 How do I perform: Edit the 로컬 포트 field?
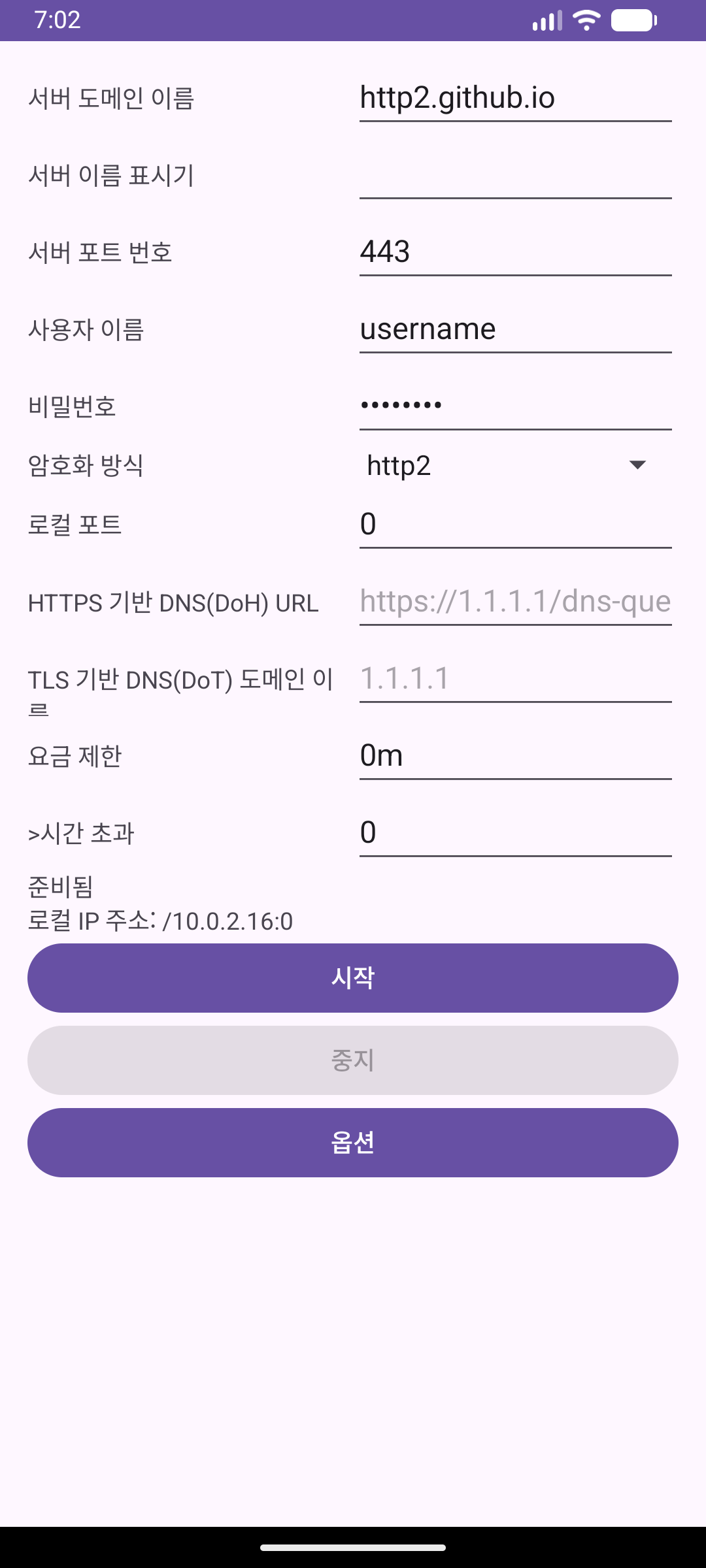click(515, 524)
